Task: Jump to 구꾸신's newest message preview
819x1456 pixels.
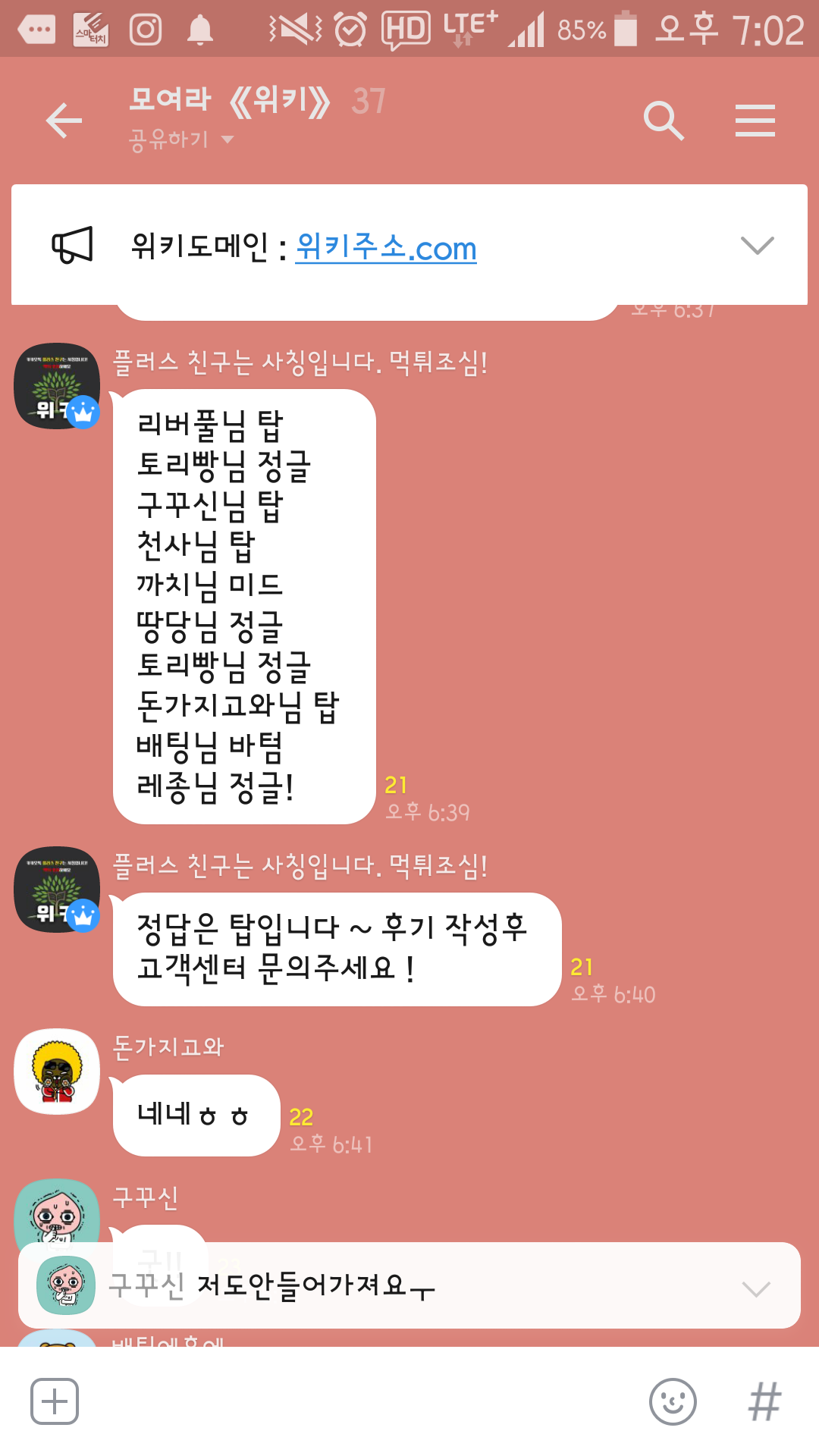Action: click(409, 1285)
